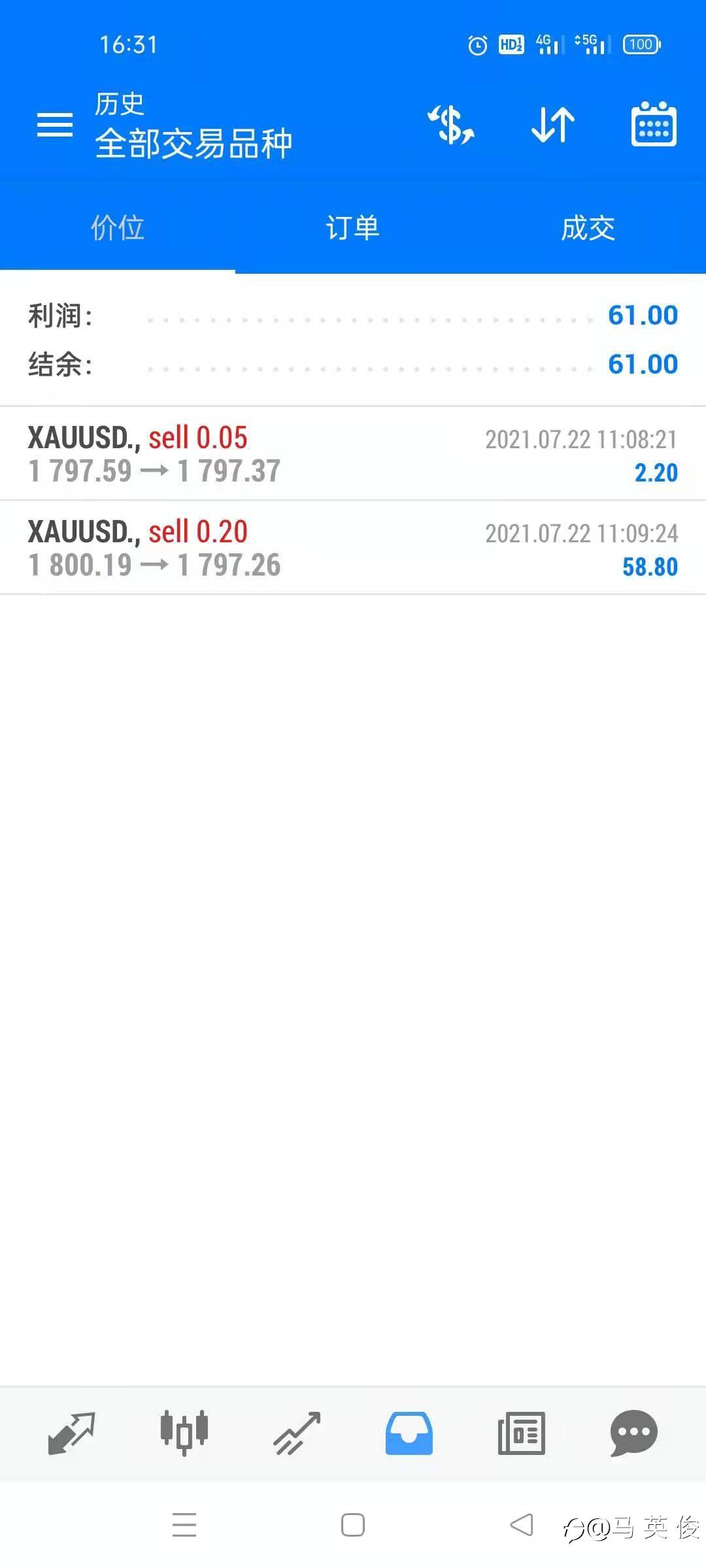
Task: Open the XAUUSD sell 0.20 trade
Action: click(x=353, y=548)
